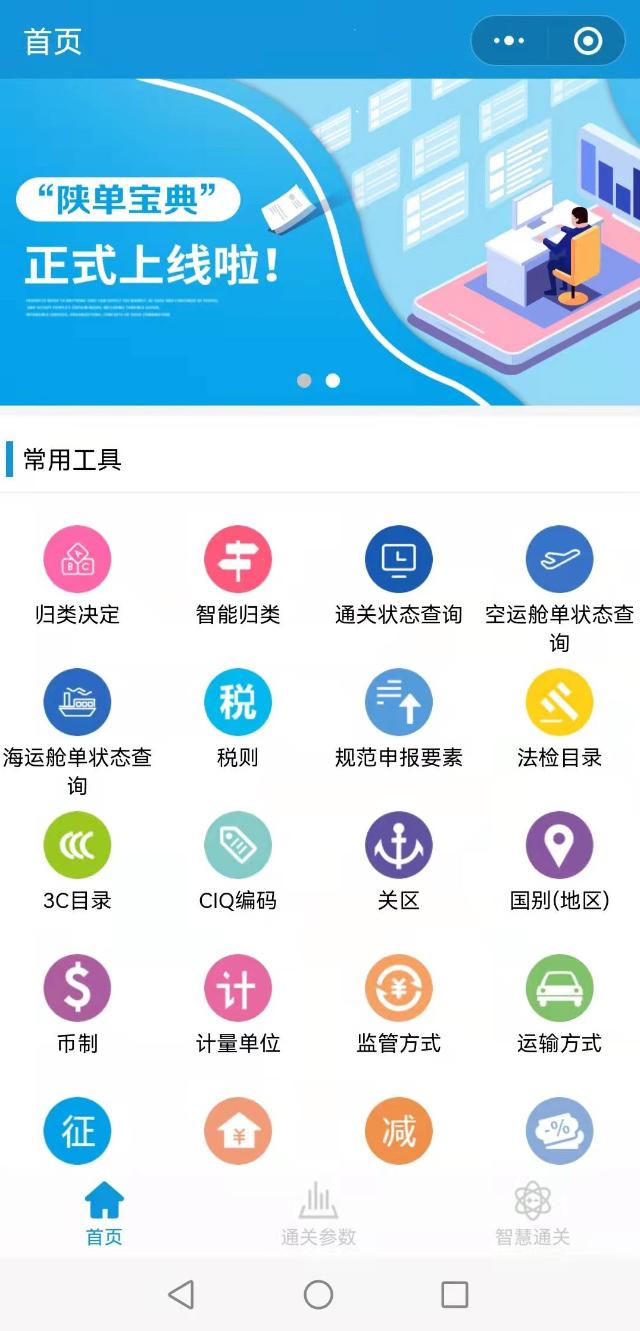Browse the 法检目录

coord(559,703)
